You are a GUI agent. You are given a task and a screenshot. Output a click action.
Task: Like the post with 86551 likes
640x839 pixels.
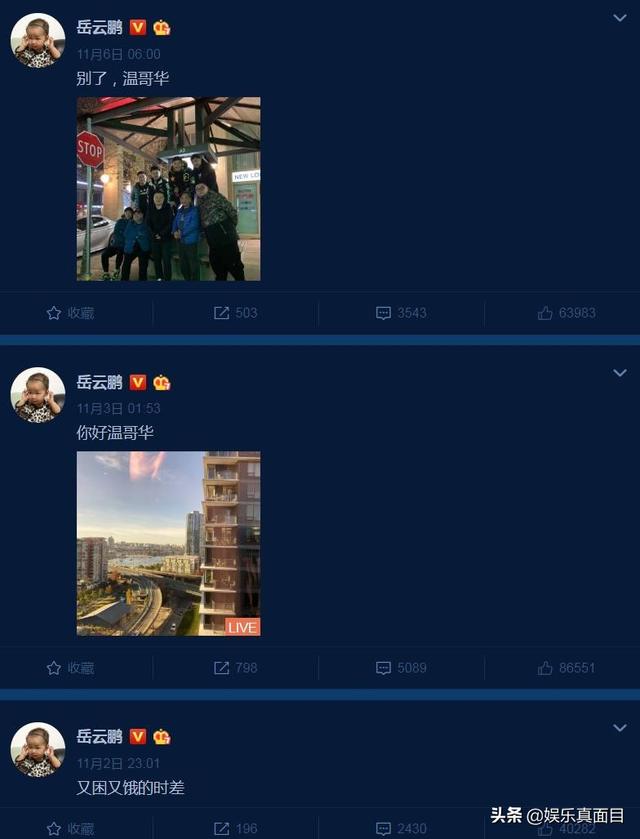point(566,668)
